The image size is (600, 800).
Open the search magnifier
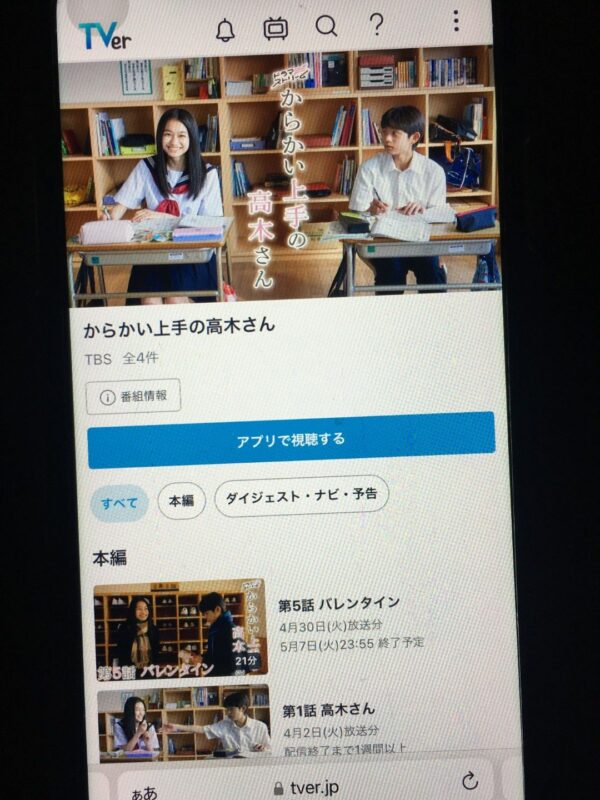[x=327, y=27]
